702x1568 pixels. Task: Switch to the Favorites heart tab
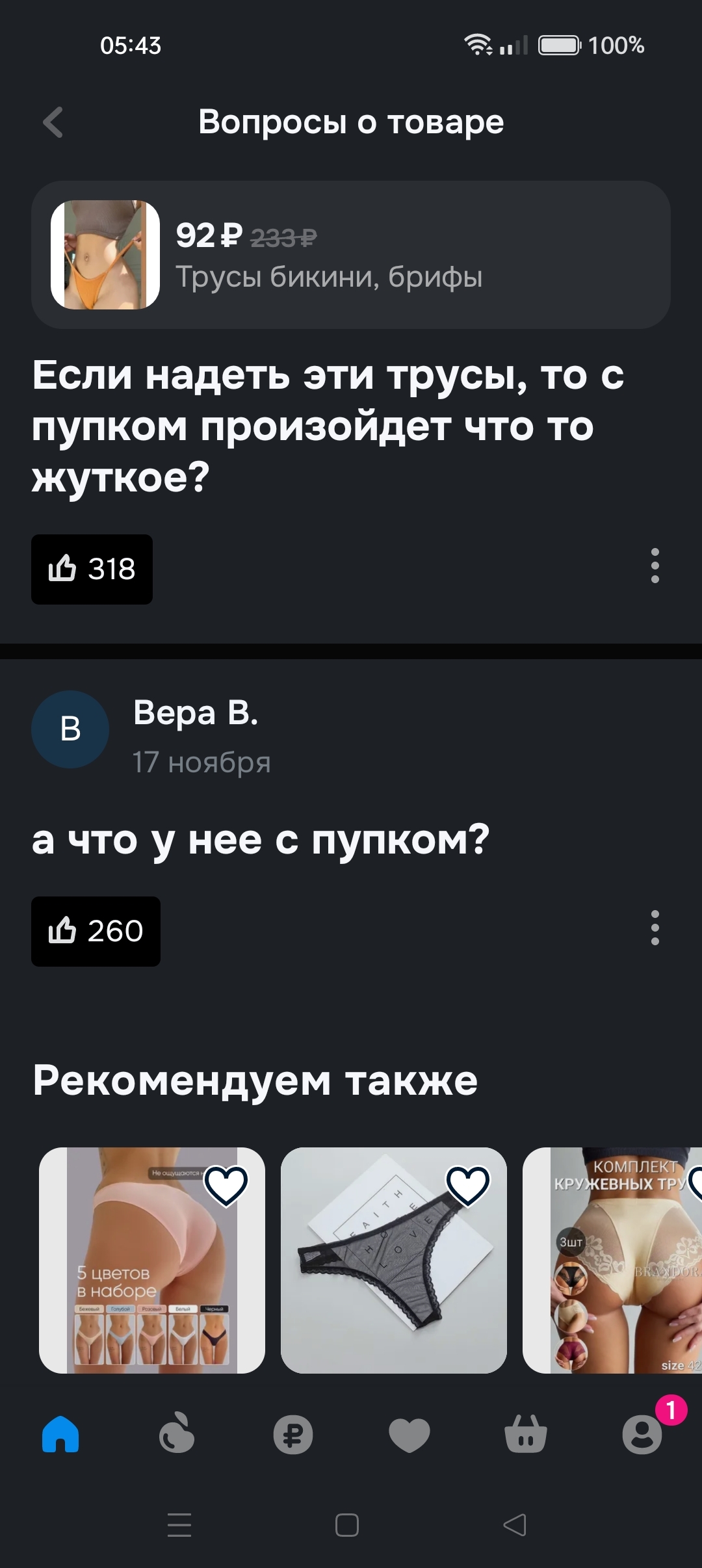[x=409, y=1434]
